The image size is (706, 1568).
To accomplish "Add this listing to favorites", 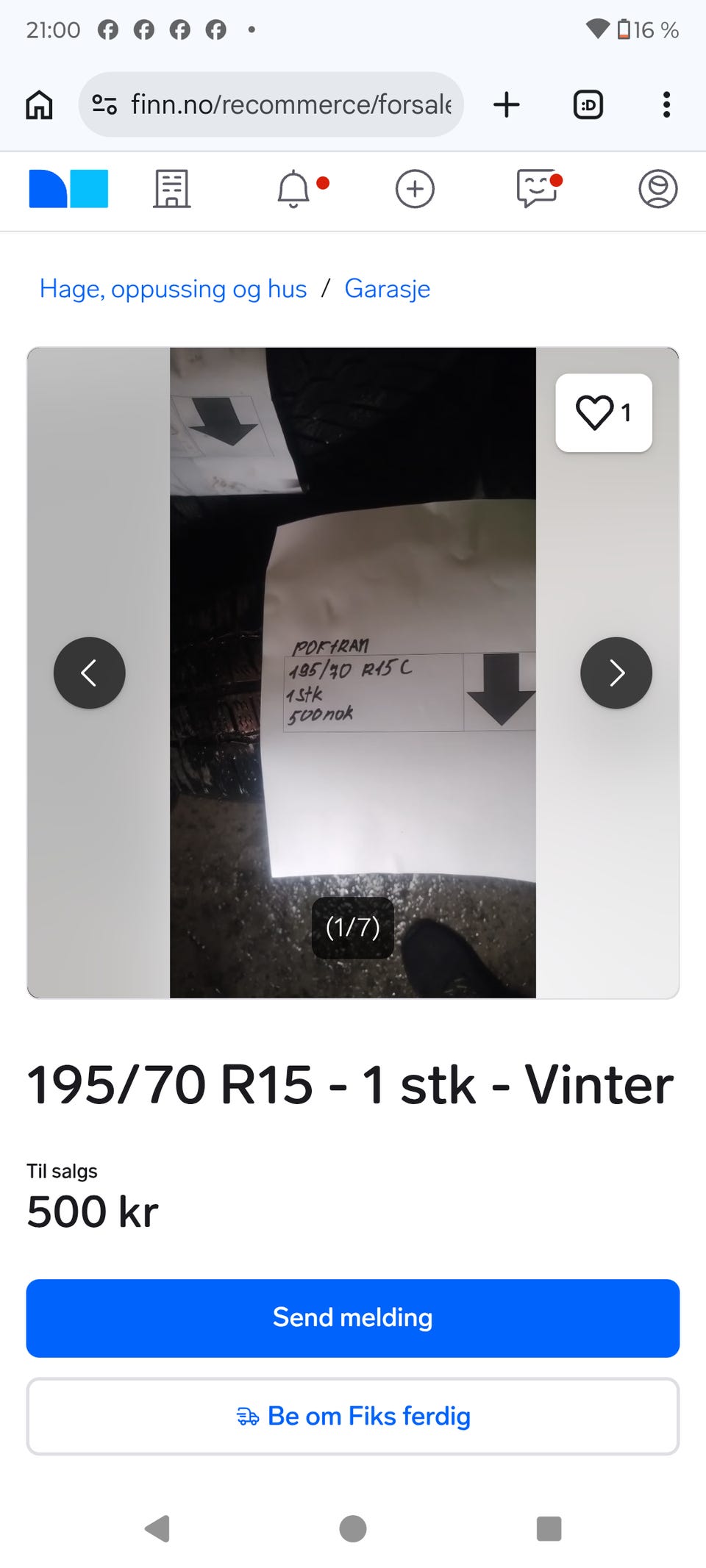I will pos(604,412).
